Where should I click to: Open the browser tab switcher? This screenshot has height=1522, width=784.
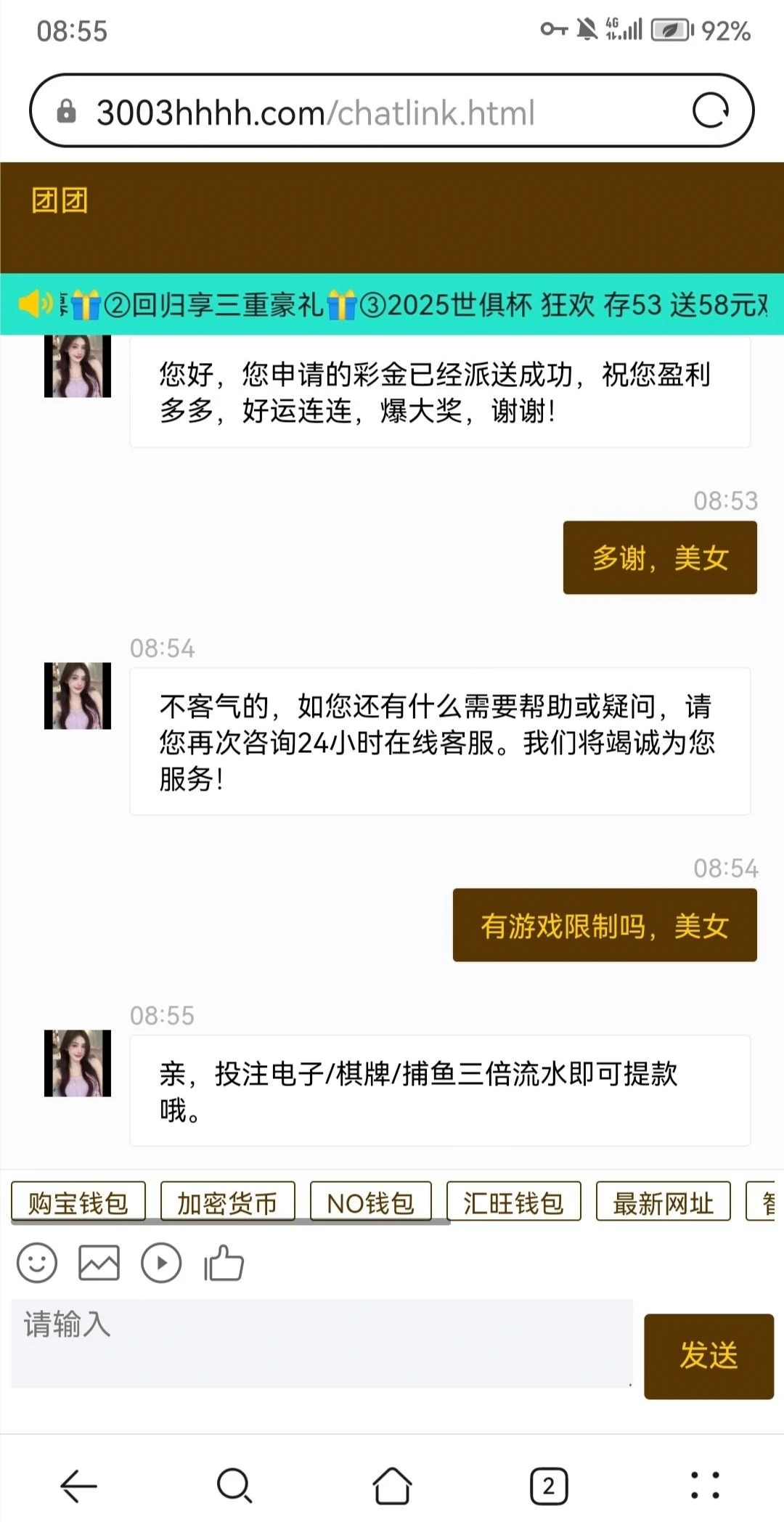click(549, 1486)
